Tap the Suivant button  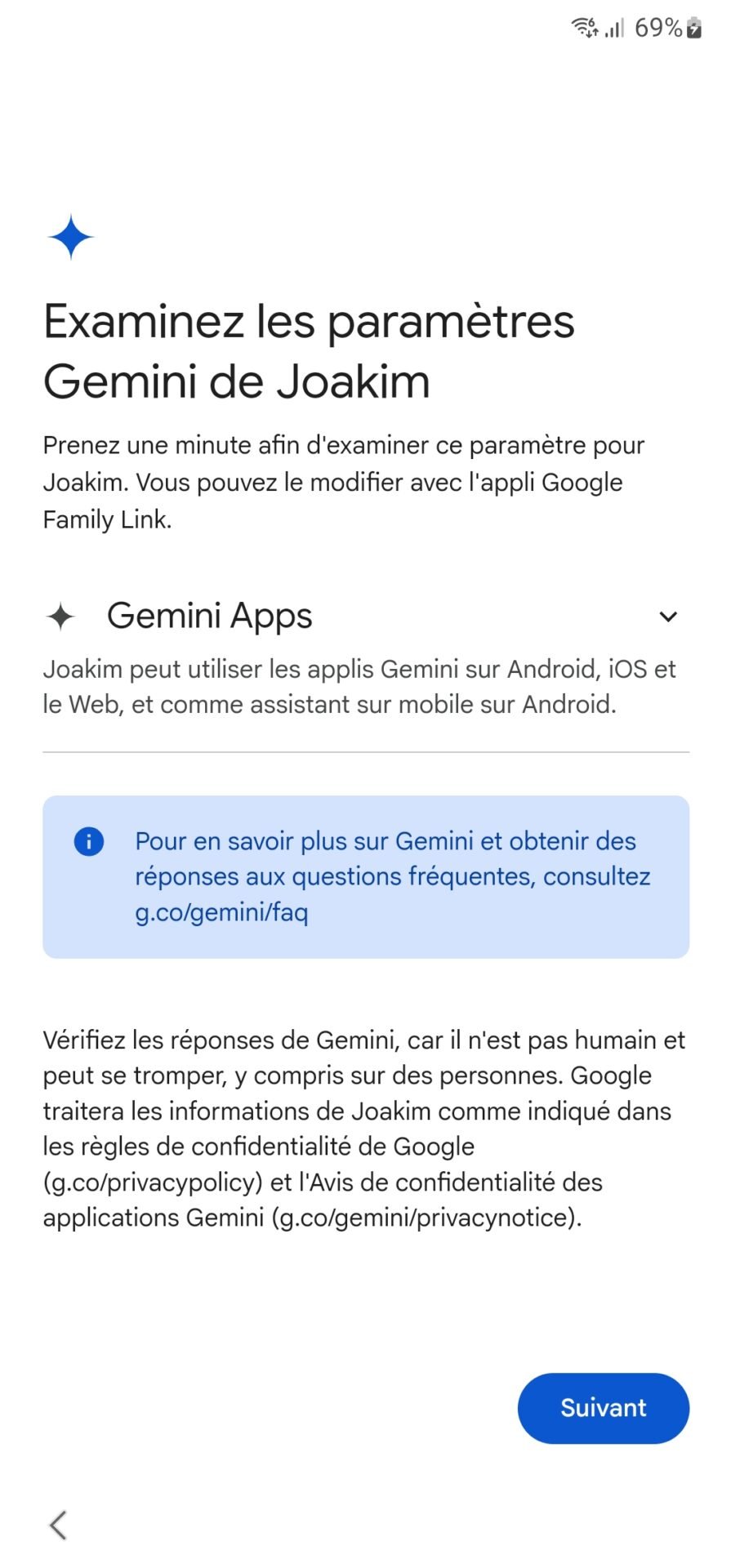[604, 1408]
